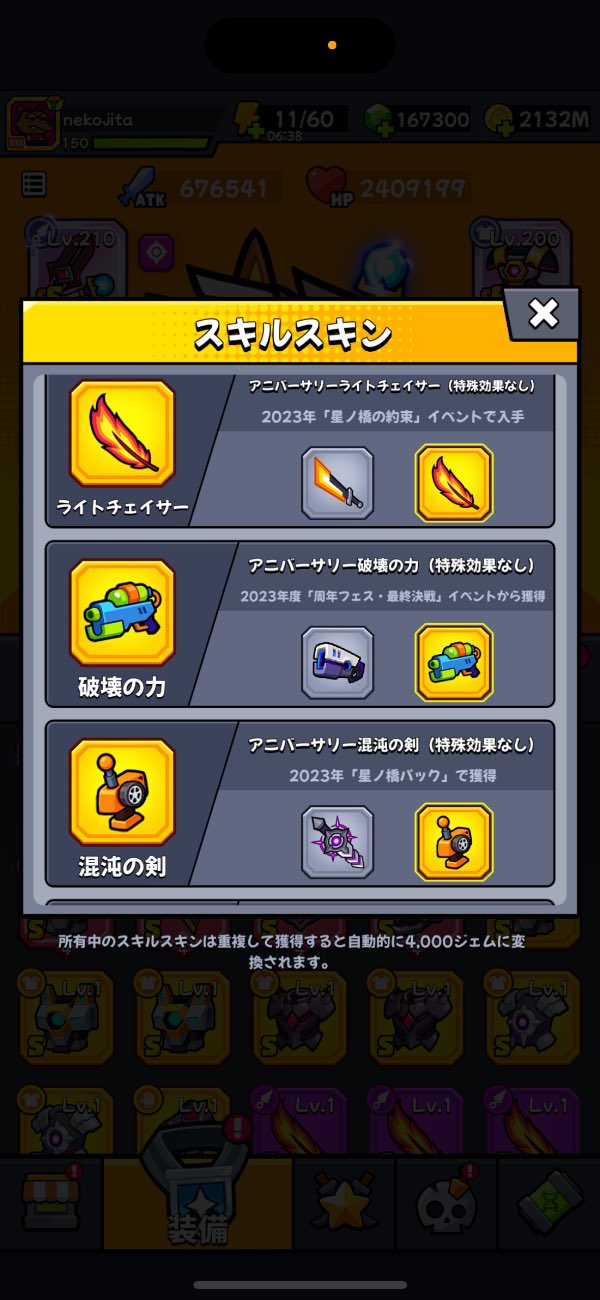Close the スキルスキン dialog
Viewport: 600px width, 1300px height.
click(543, 314)
